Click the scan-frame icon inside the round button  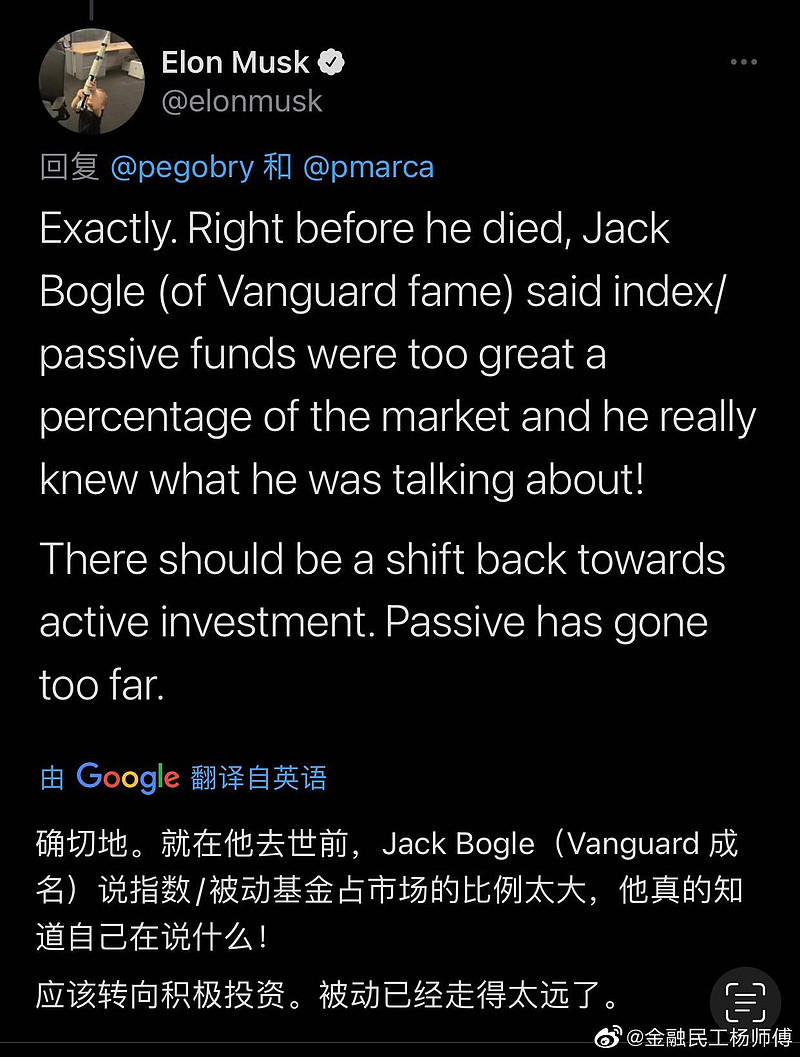point(745,1000)
